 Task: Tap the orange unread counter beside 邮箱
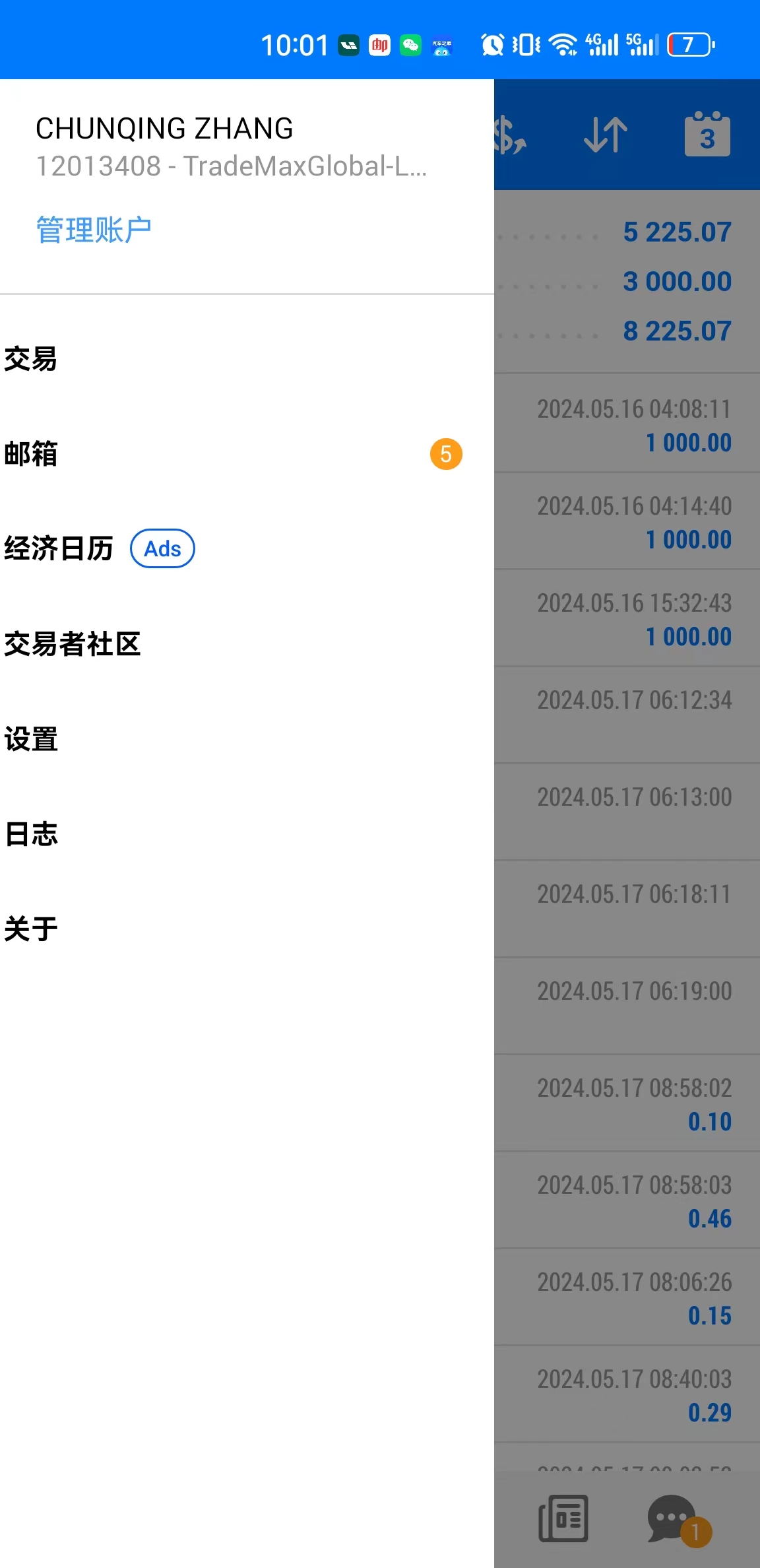[447, 453]
